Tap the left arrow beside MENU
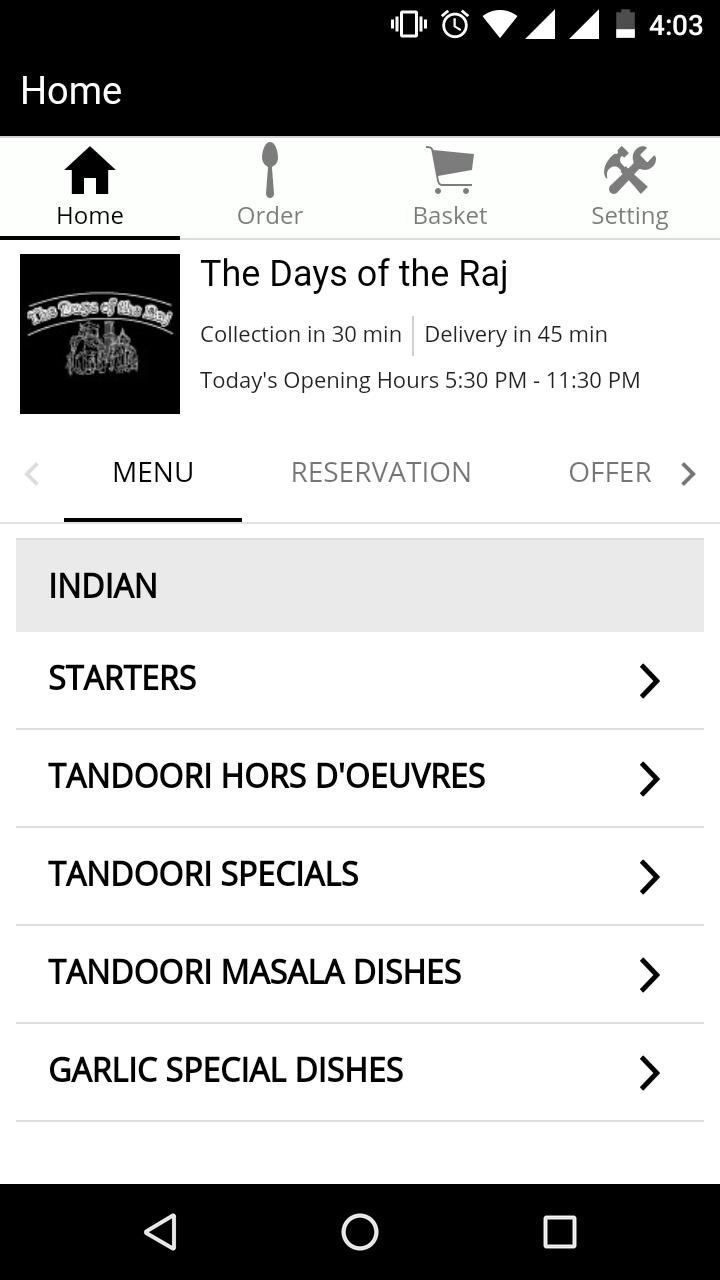720x1280 pixels. [x=32, y=474]
